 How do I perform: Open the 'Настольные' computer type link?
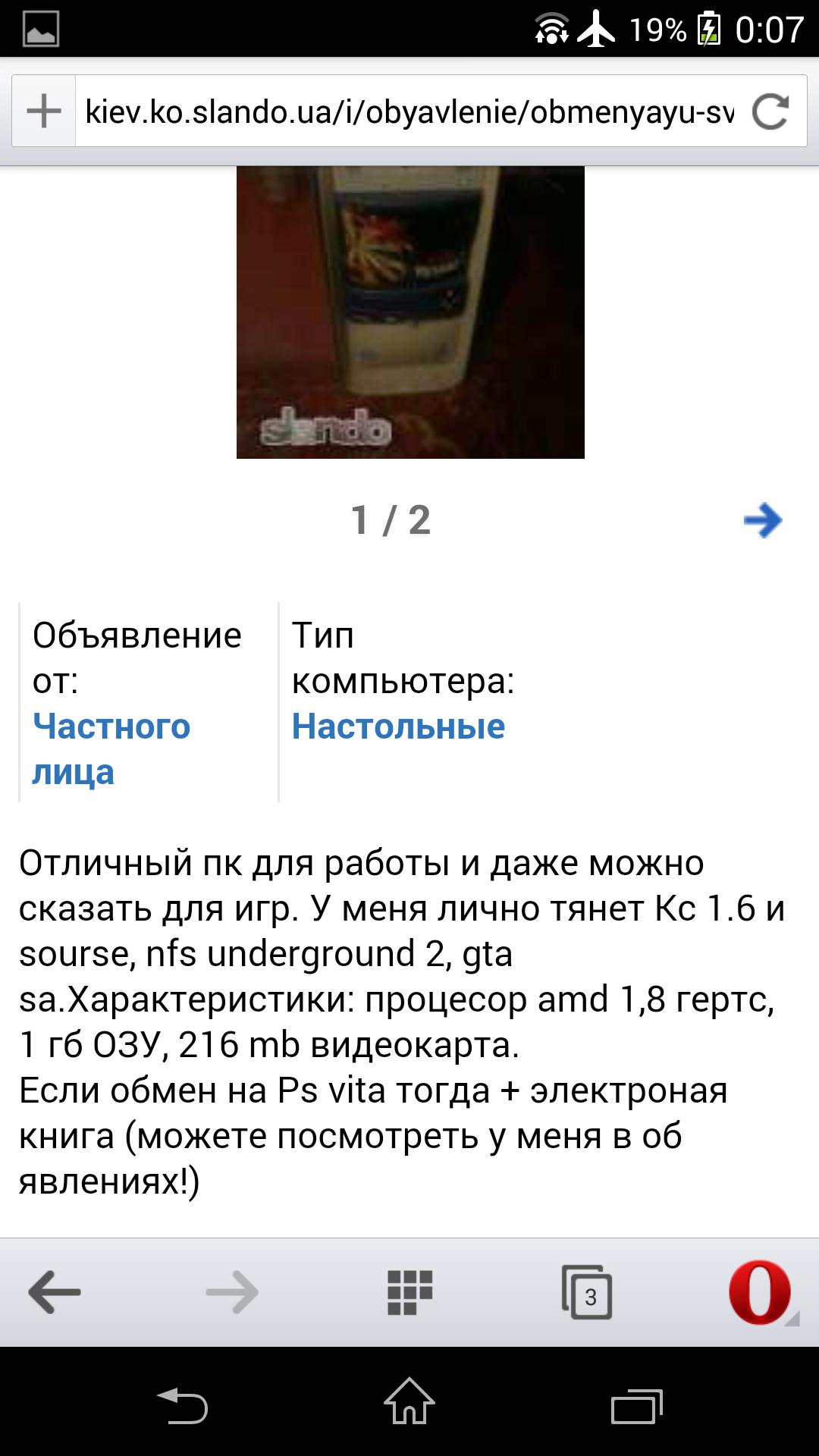pyautogui.click(x=398, y=726)
